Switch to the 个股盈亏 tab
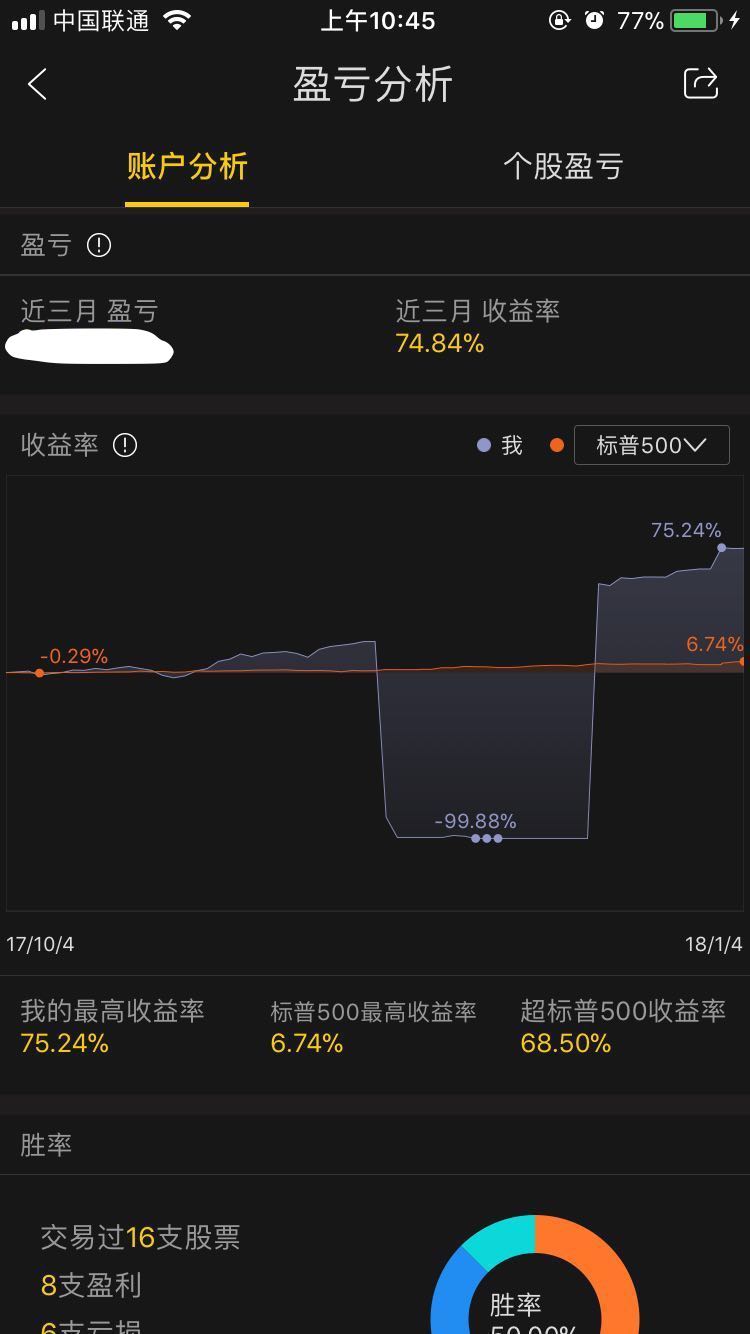750x1334 pixels. click(563, 166)
